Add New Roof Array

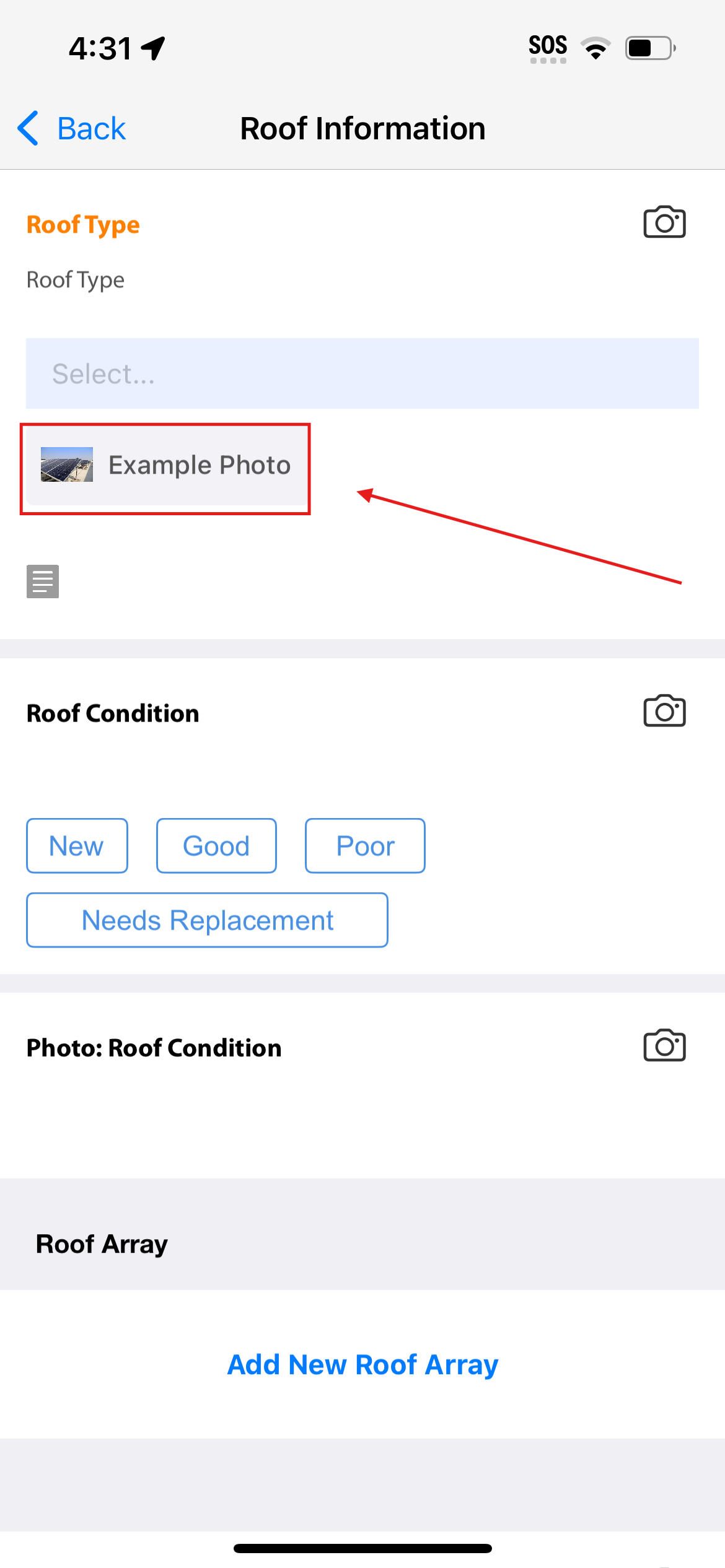[x=362, y=1365]
